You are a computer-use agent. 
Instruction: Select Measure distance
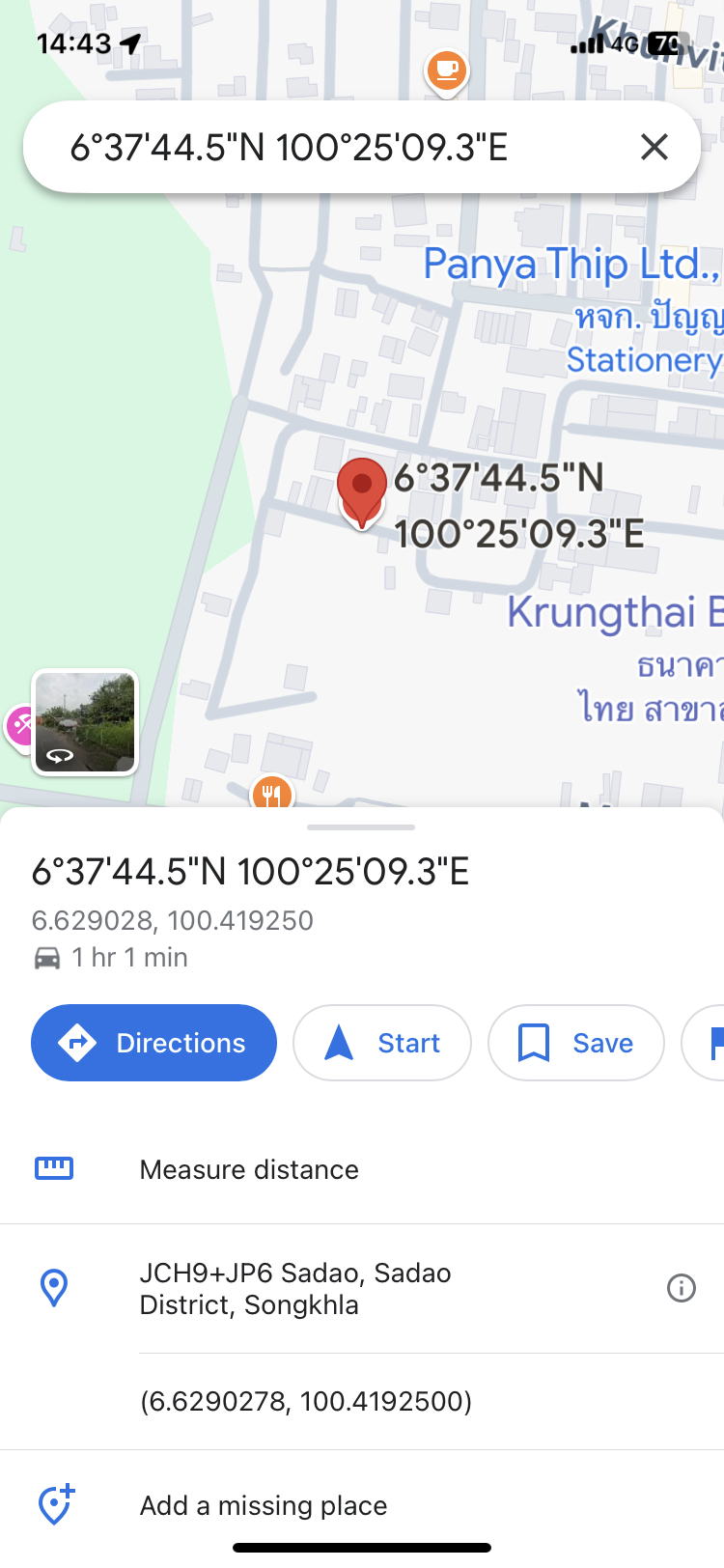coord(362,1169)
